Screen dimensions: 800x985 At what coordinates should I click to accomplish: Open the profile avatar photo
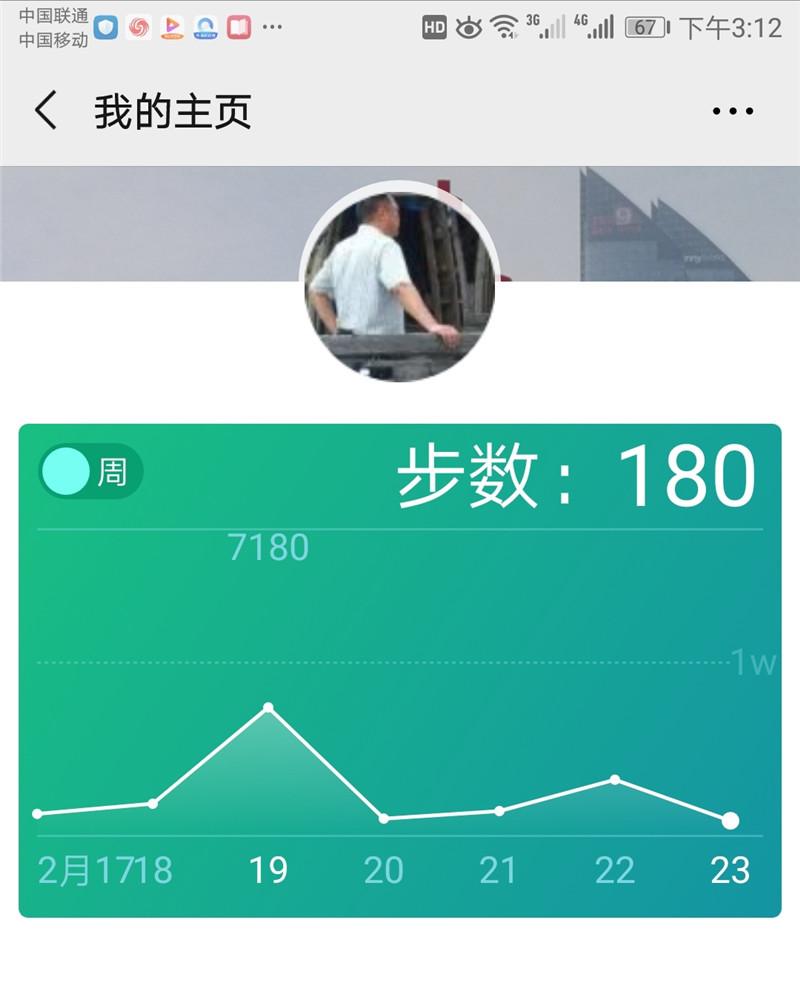point(399,287)
